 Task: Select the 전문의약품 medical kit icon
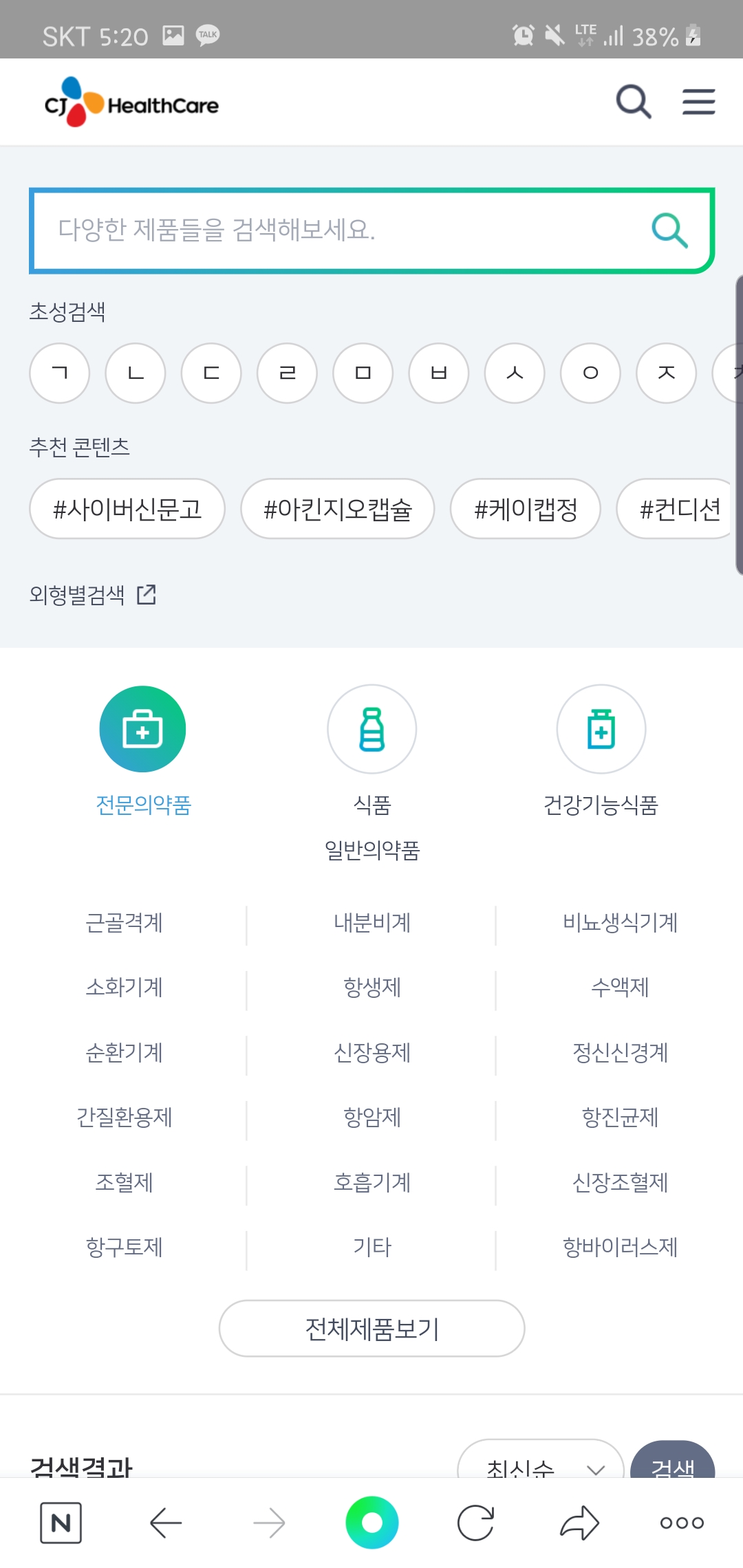[x=143, y=729]
